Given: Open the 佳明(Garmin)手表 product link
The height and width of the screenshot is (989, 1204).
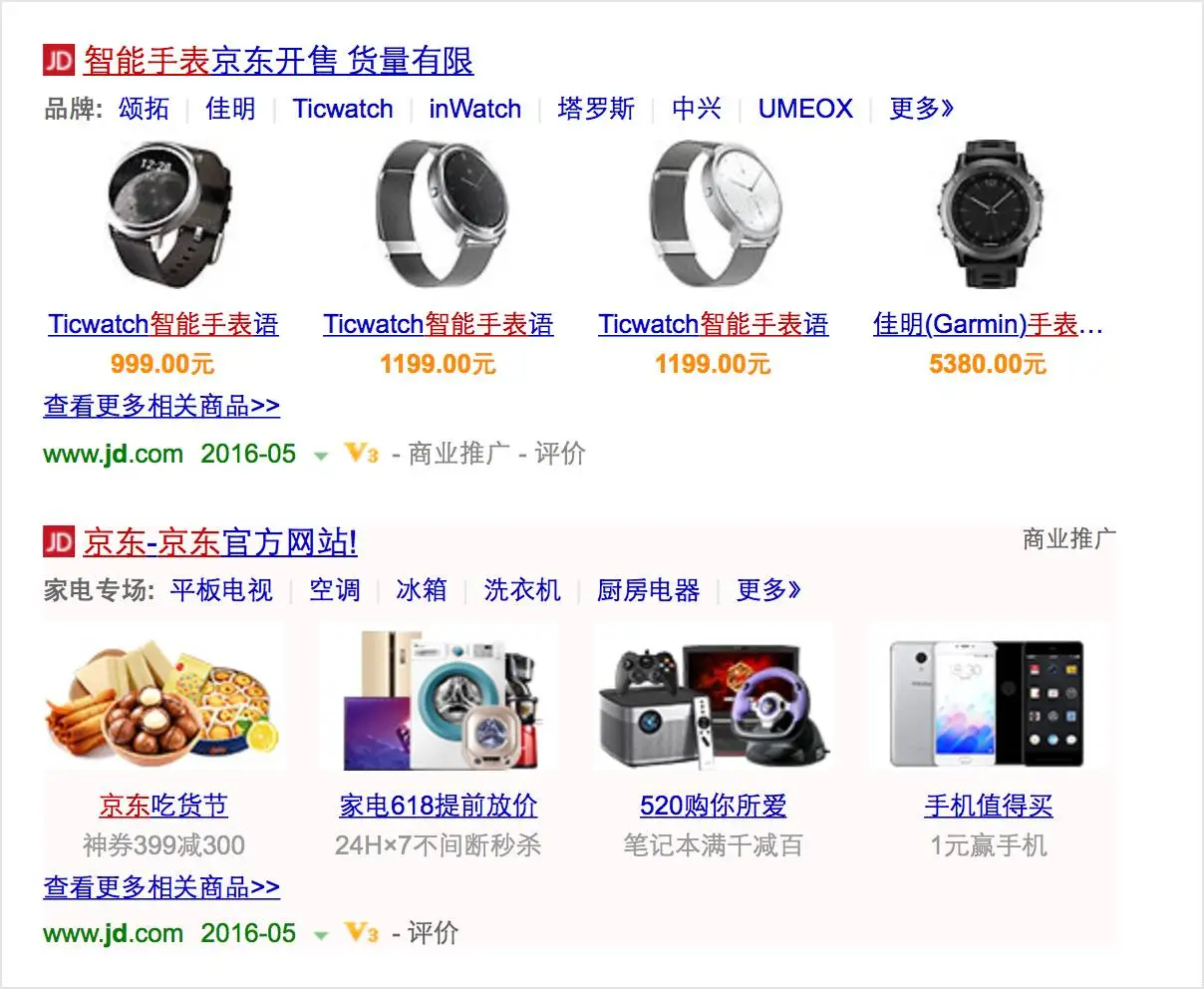Looking at the screenshot, I should pos(987,324).
